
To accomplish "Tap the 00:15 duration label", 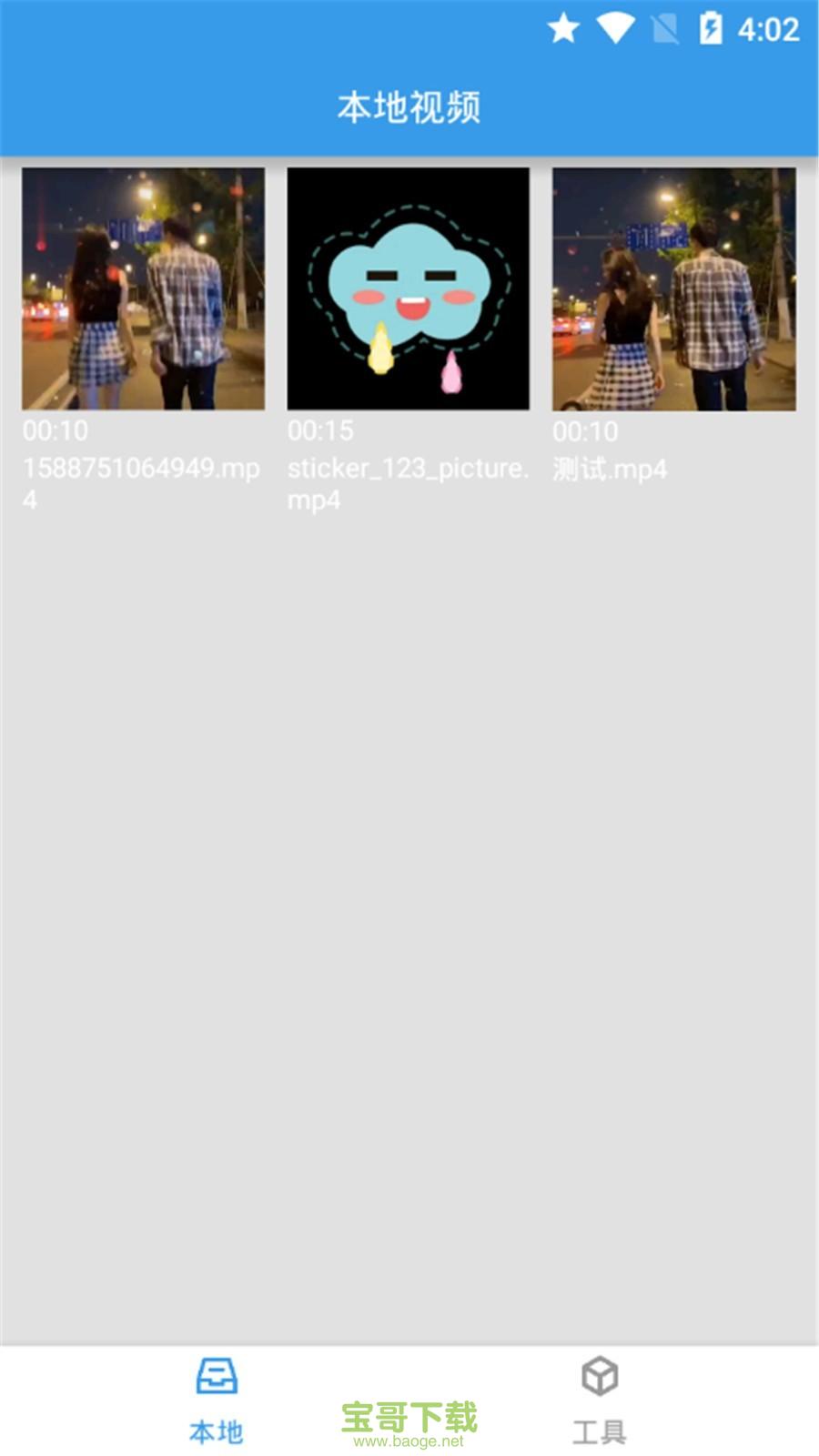I will pos(315,432).
